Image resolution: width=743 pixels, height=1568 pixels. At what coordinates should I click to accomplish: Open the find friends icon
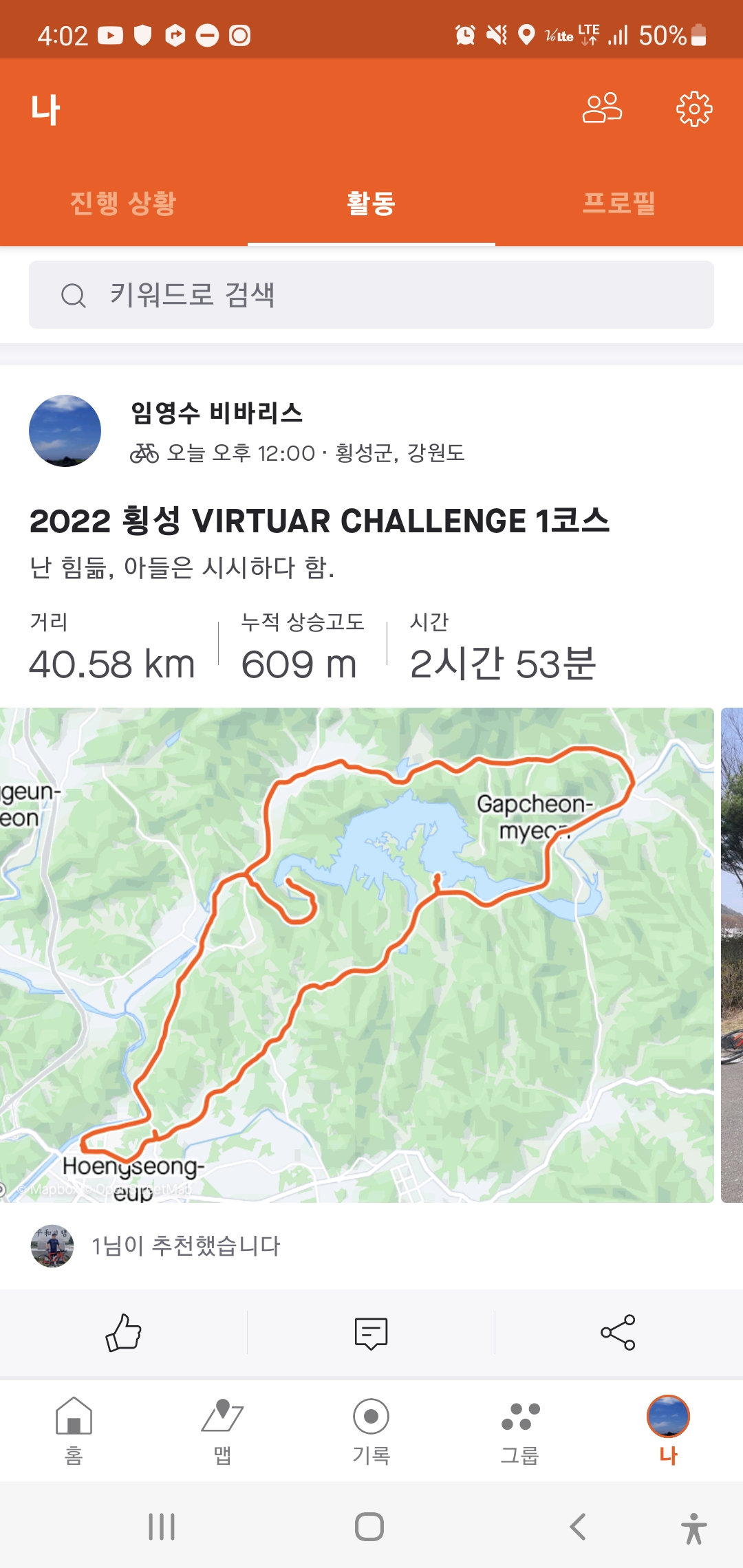click(x=602, y=109)
